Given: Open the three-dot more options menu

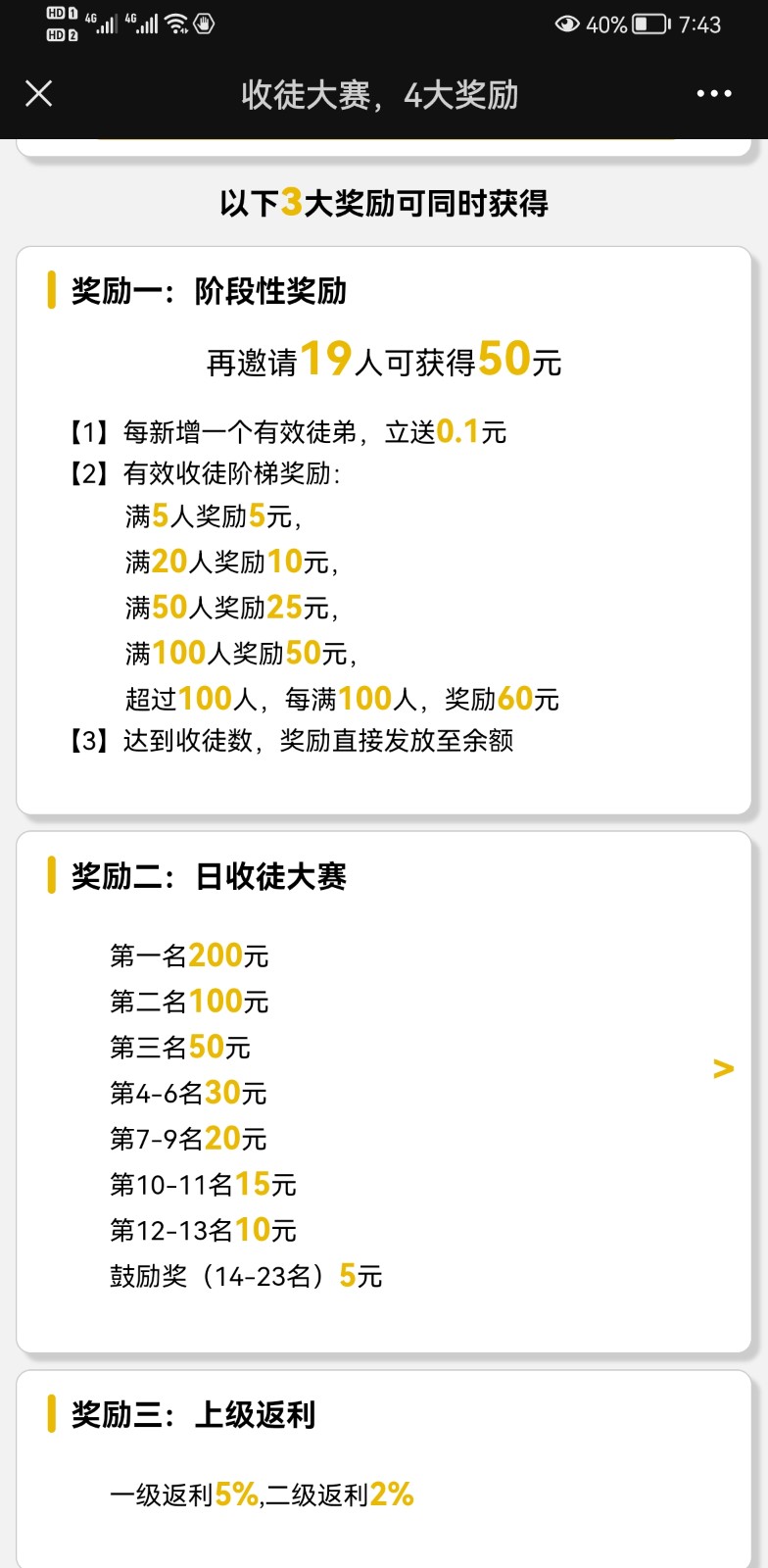Looking at the screenshot, I should pos(714,94).
